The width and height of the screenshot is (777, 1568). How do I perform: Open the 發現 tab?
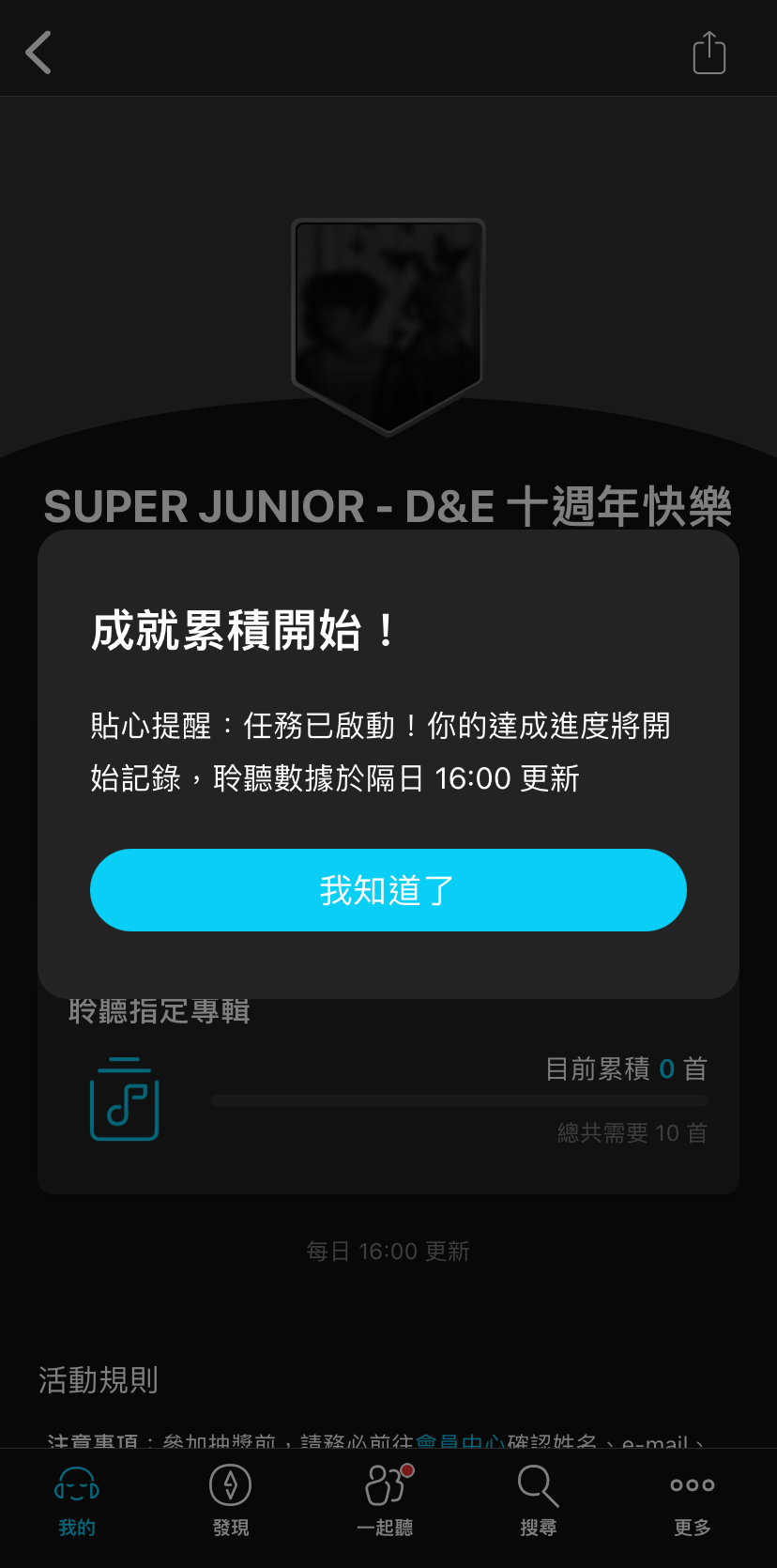point(231,1500)
